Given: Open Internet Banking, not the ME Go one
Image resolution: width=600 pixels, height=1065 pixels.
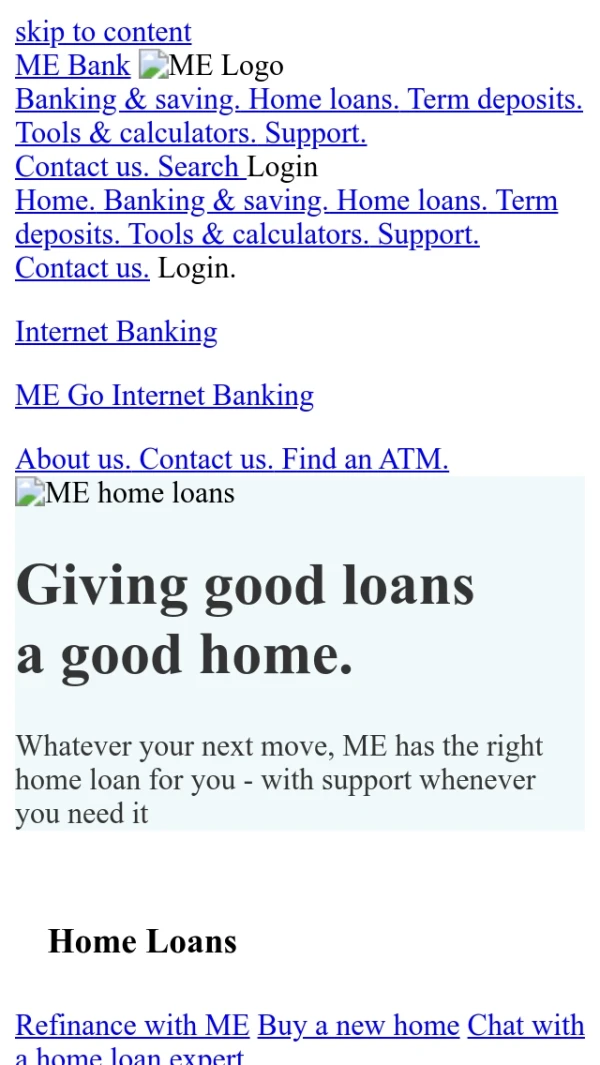Looking at the screenshot, I should coord(116,332).
